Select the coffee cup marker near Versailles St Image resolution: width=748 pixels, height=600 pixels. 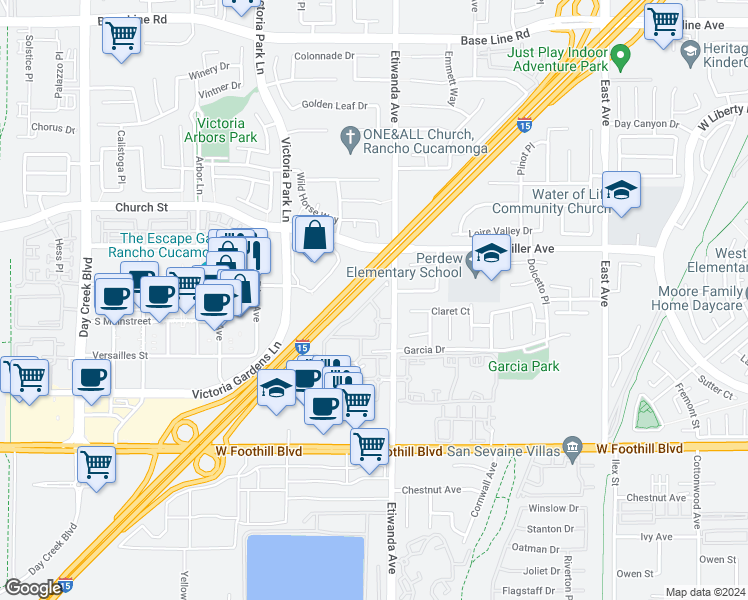click(x=92, y=378)
